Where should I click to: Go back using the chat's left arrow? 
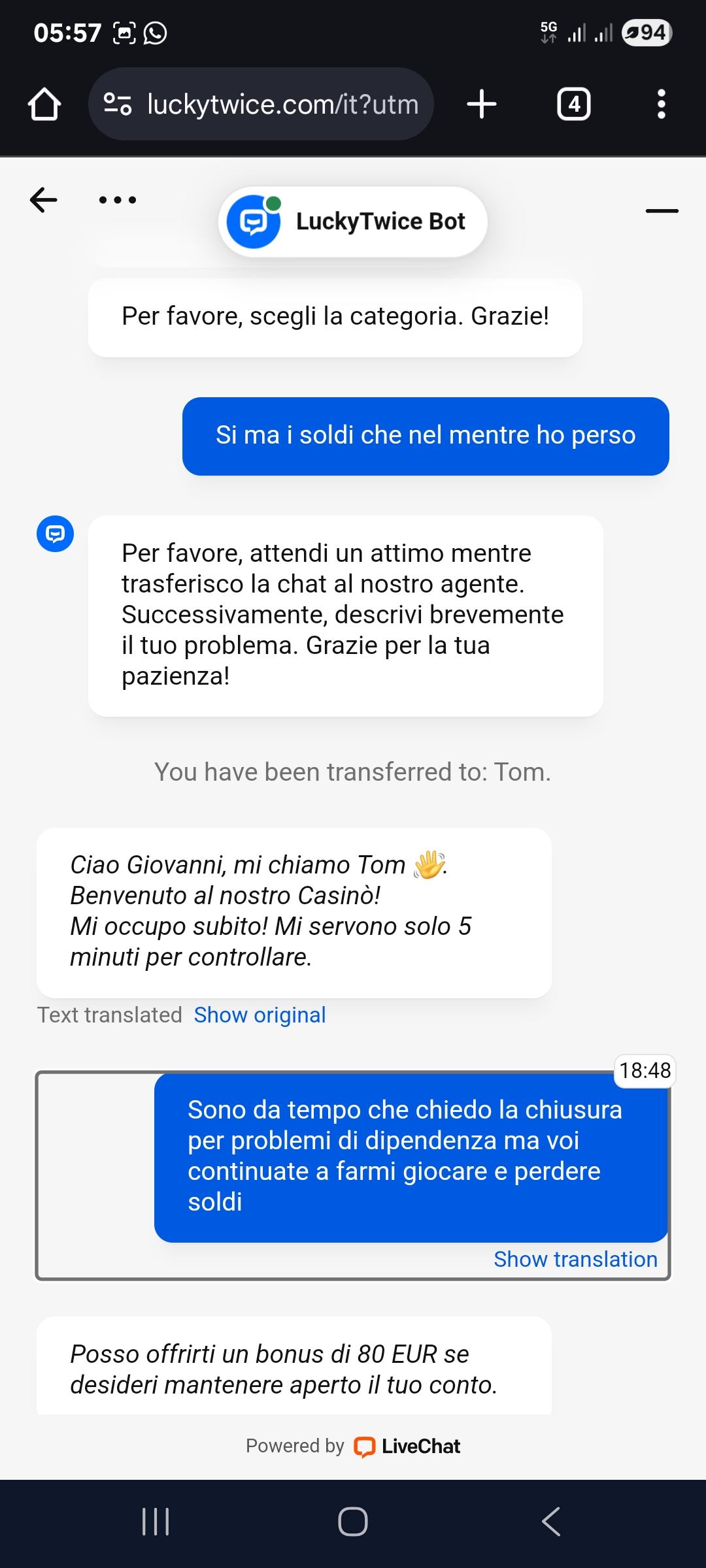pyautogui.click(x=44, y=200)
